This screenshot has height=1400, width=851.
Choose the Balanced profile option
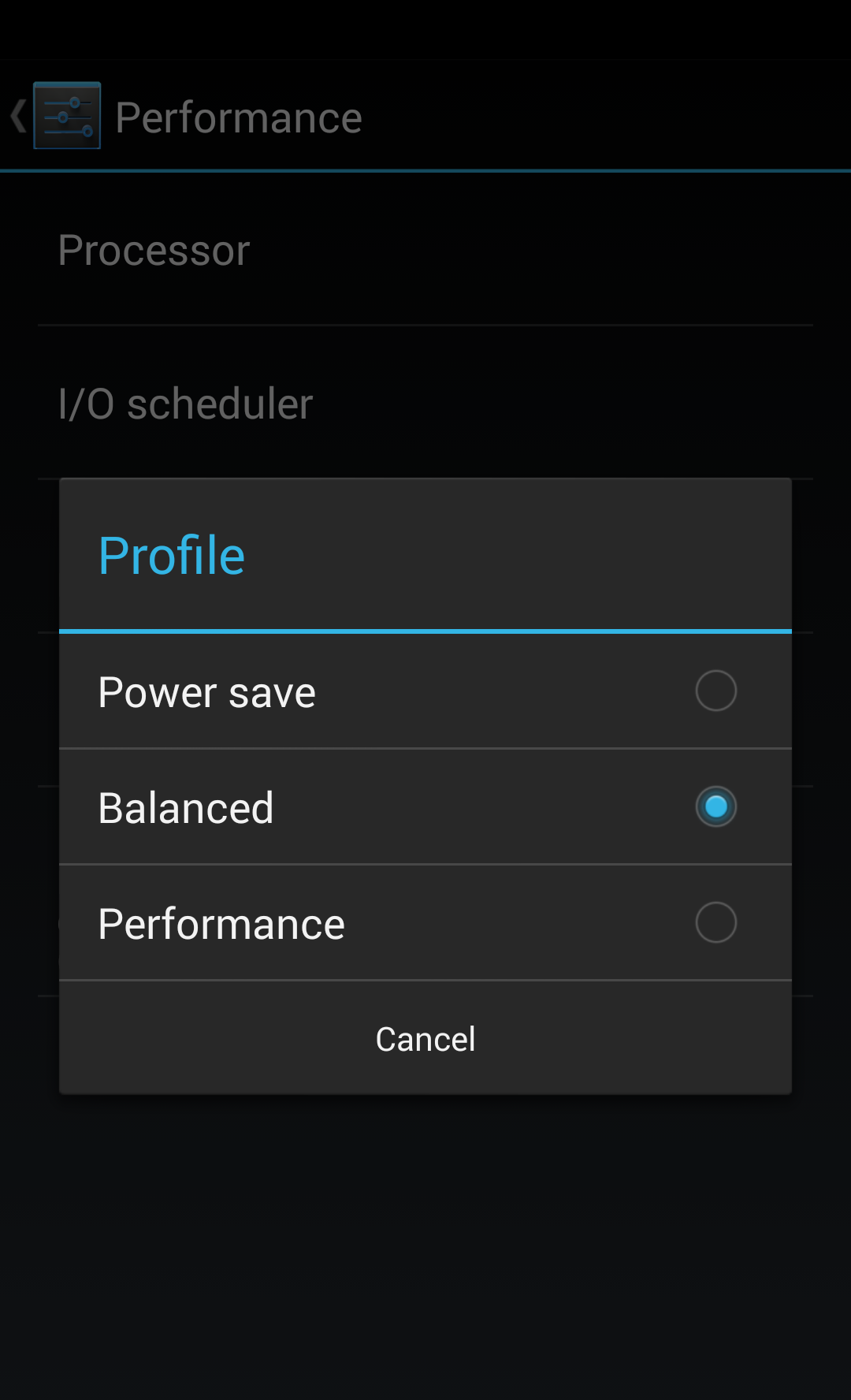coord(425,807)
